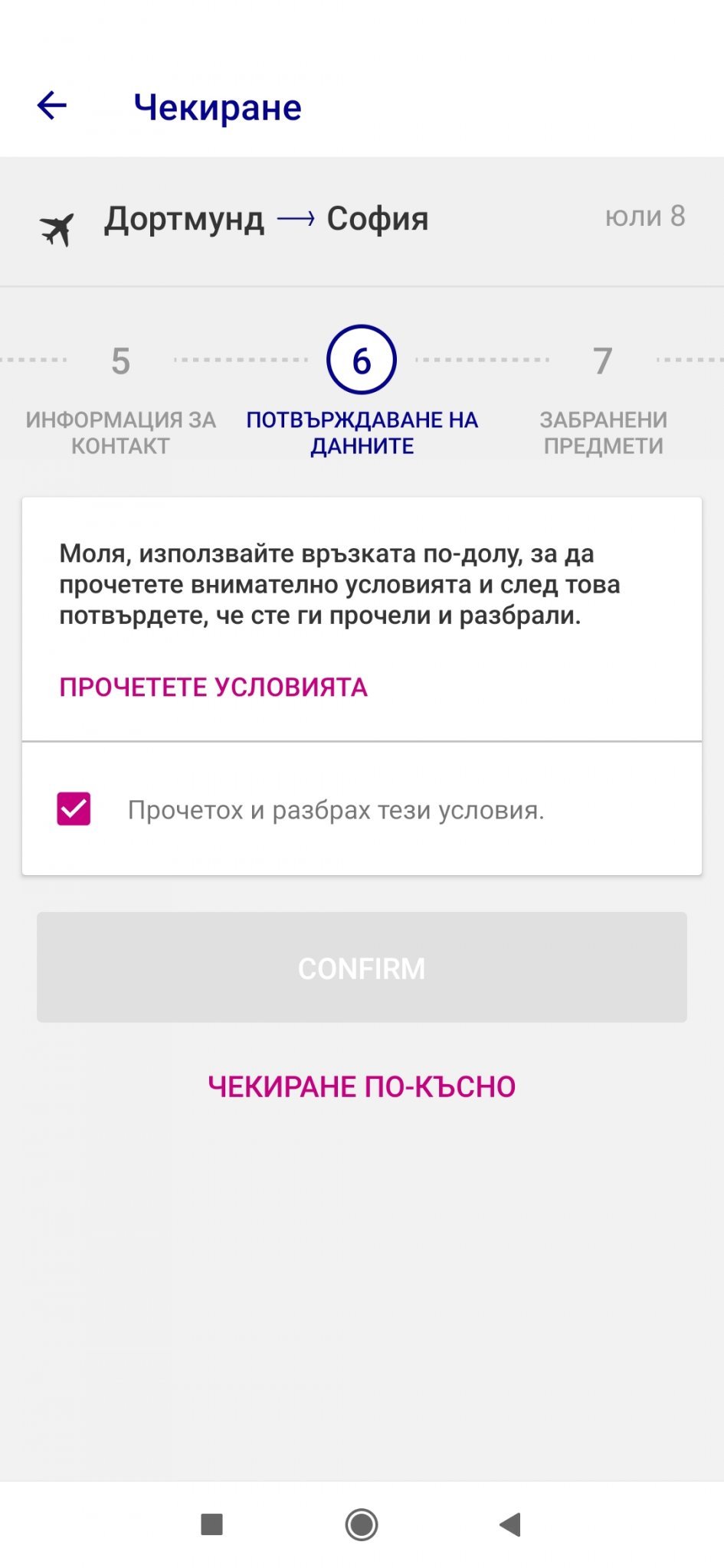This screenshot has height=1568, width=724.
Task: Choose ЧЕКИРАНЕ ПО-КЪСНО to check in later
Action: (x=362, y=1086)
